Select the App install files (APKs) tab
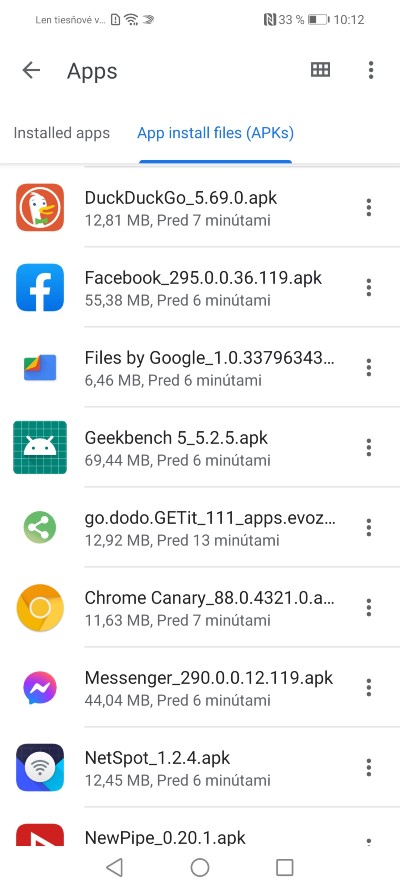Screen dimensions: 400x889 215,133
